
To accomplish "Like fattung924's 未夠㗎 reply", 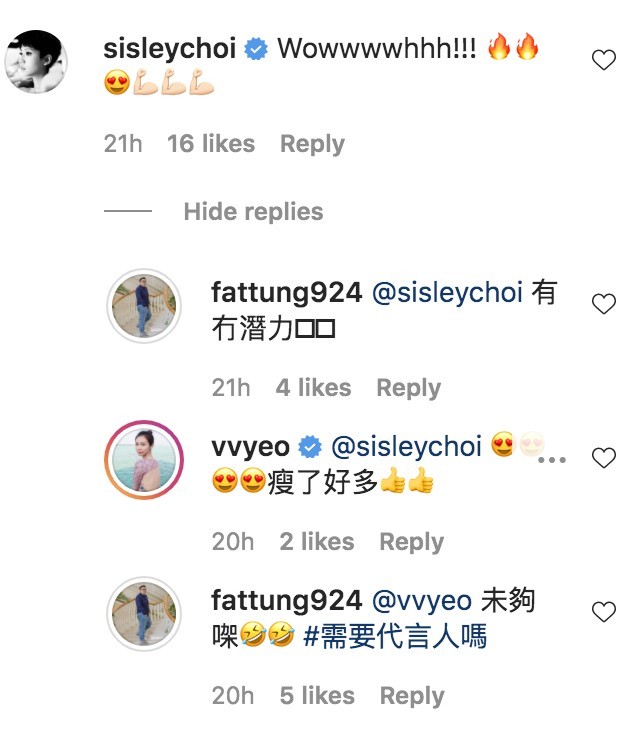I will point(603,612).
